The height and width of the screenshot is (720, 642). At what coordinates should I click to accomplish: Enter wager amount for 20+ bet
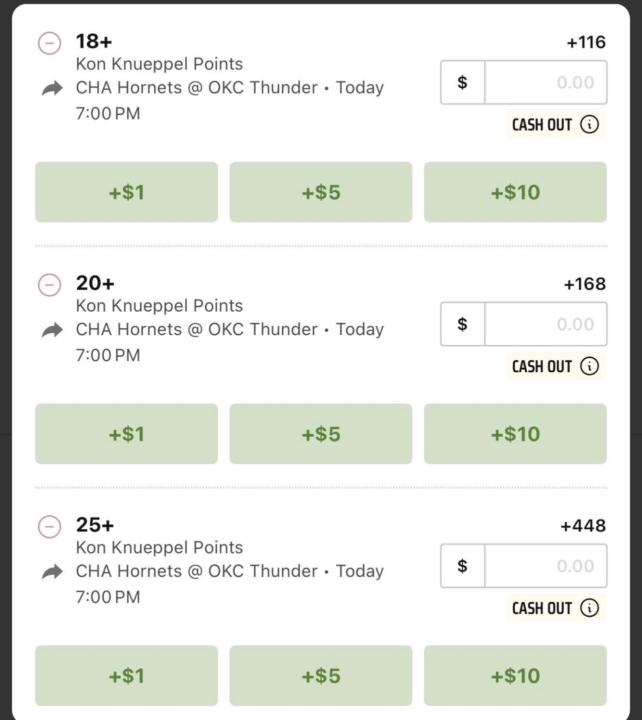point(545,325)
